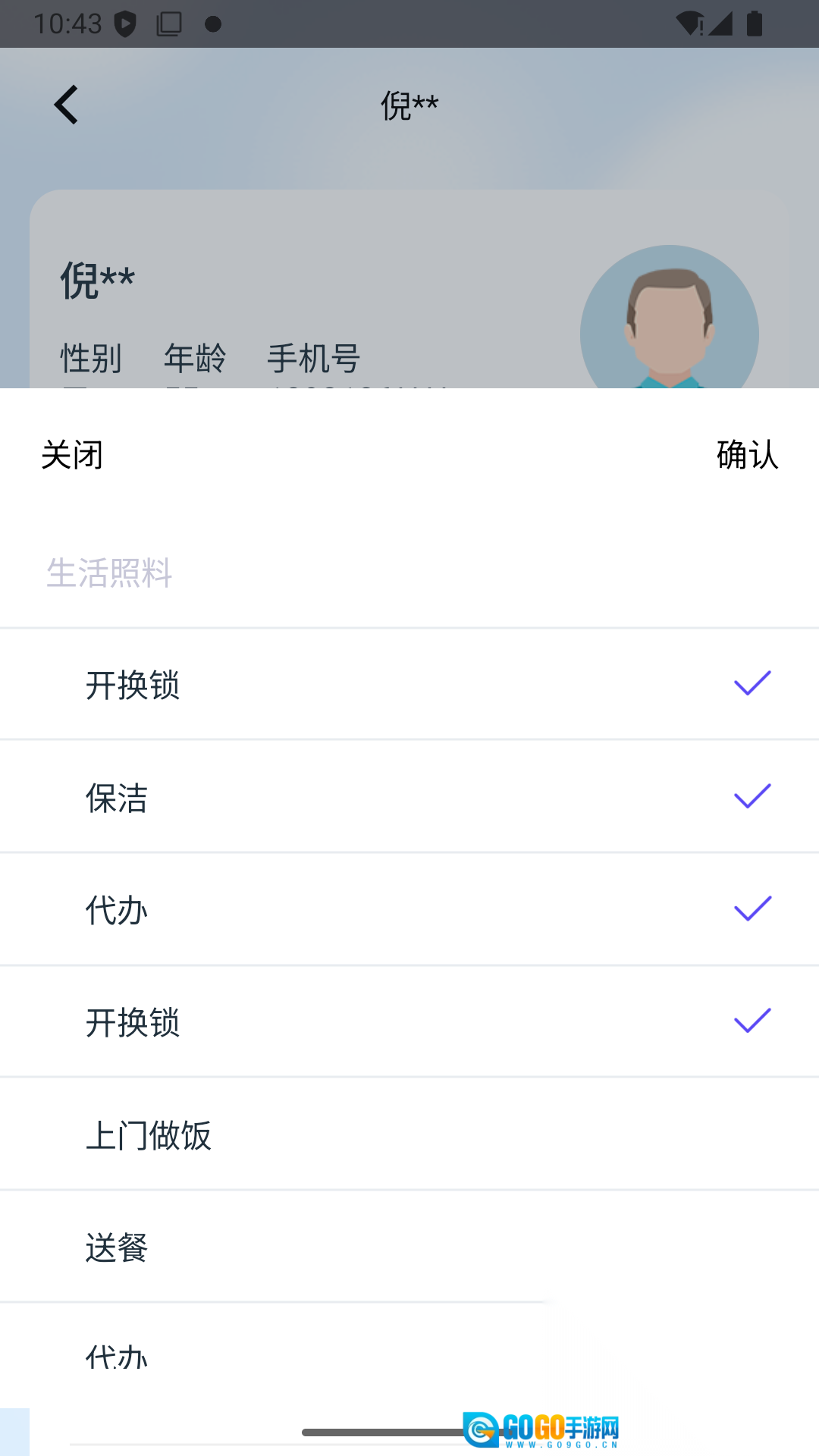
Task: Tap the screenshot overlay icon near clock
Action: tap(168, 23)
